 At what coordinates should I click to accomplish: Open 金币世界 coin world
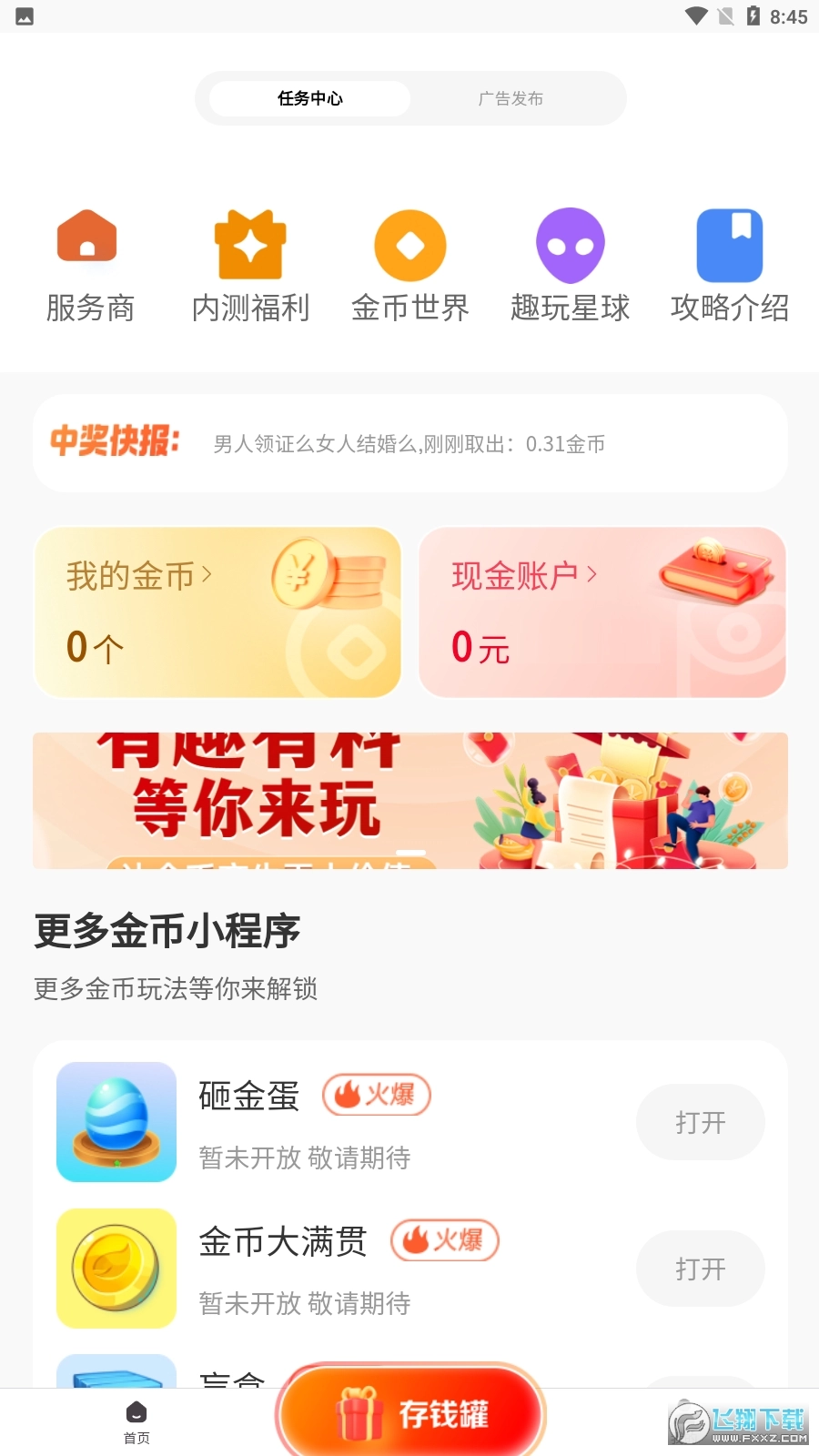click(x=409, y=244)
